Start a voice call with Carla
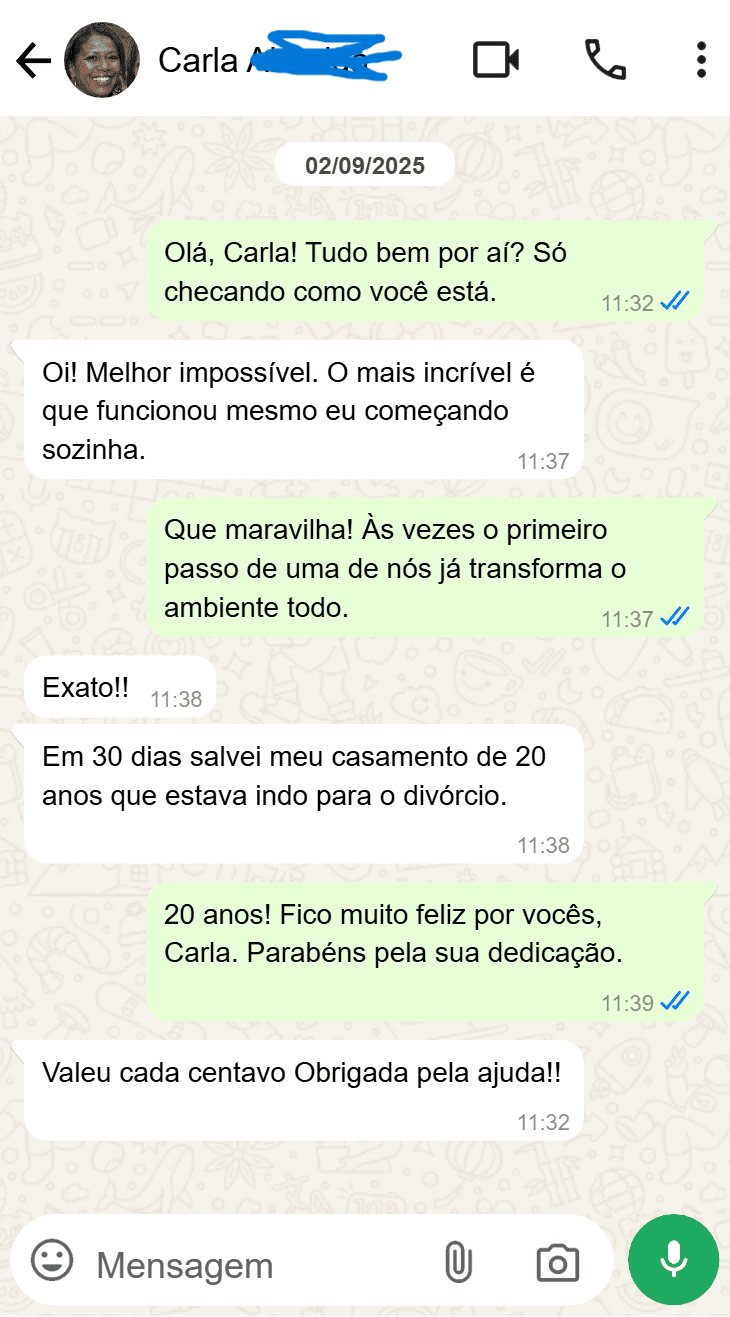This screenshot has width=730, height=1317. point(605,60)
